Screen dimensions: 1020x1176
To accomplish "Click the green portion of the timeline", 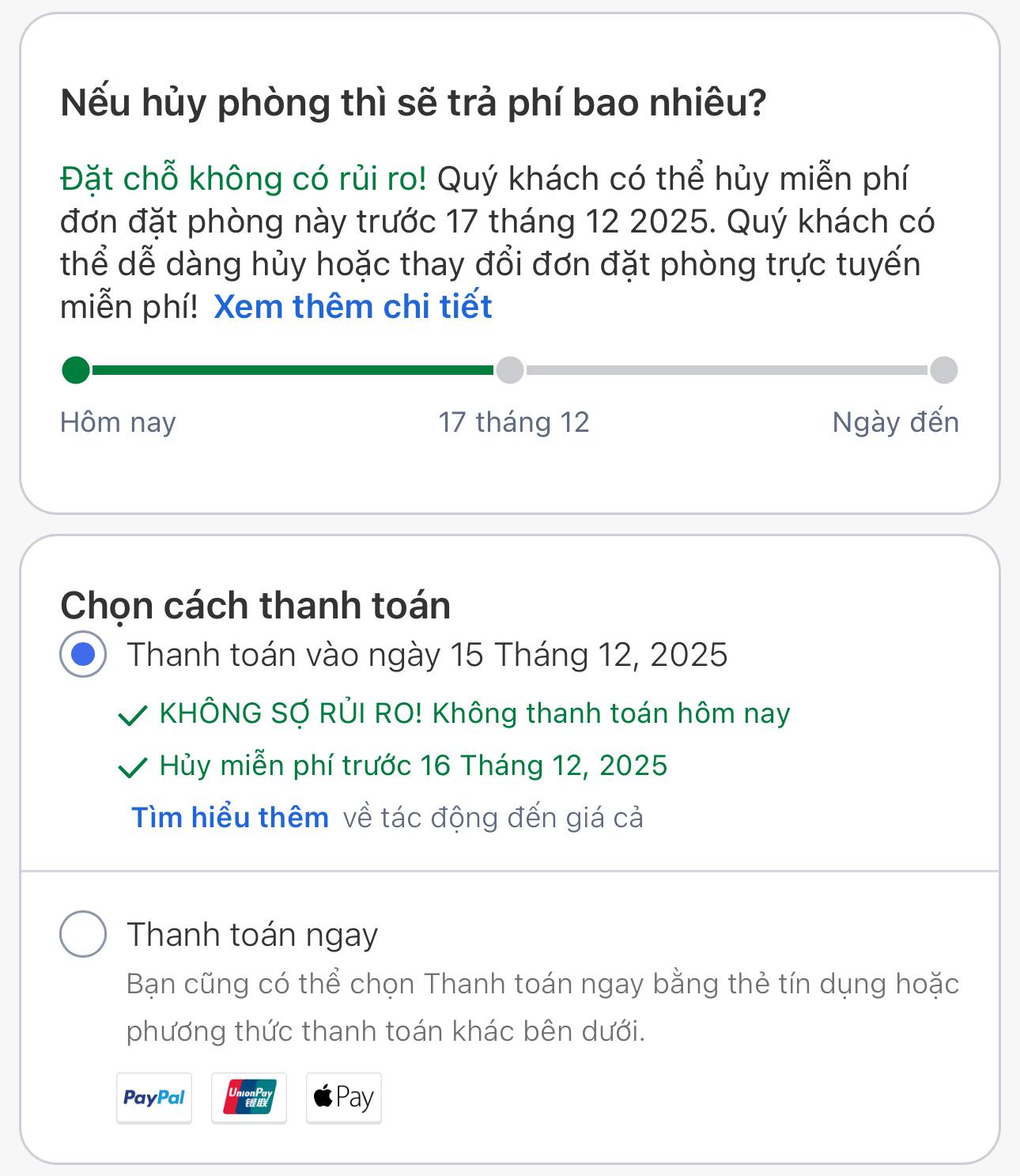I will (293, 369).
